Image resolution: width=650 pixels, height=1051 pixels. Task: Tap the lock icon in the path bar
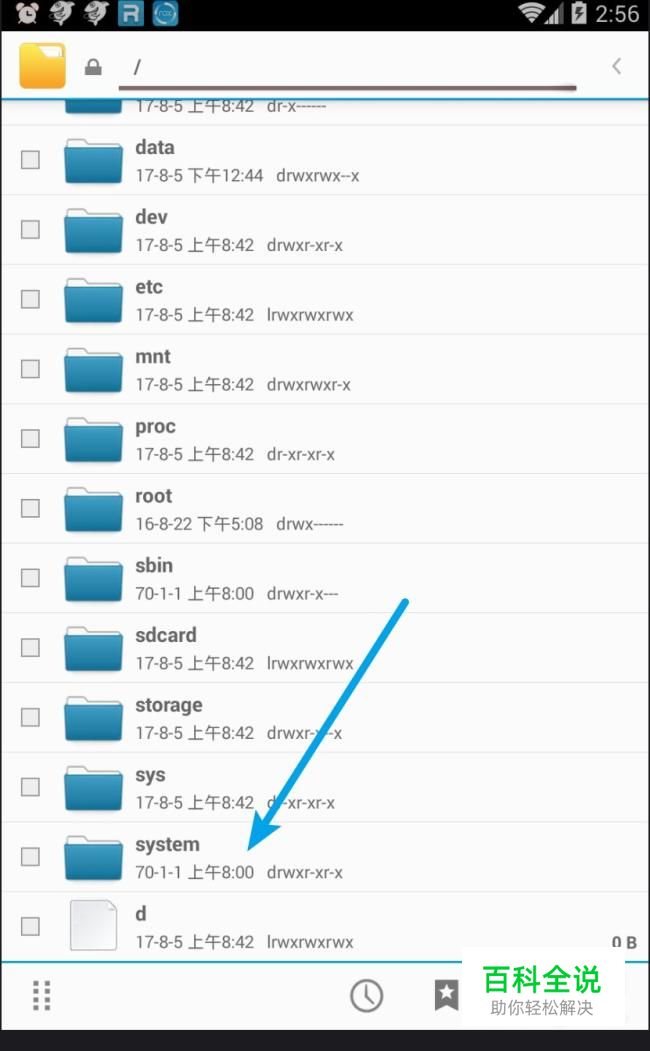pos(93,67)
